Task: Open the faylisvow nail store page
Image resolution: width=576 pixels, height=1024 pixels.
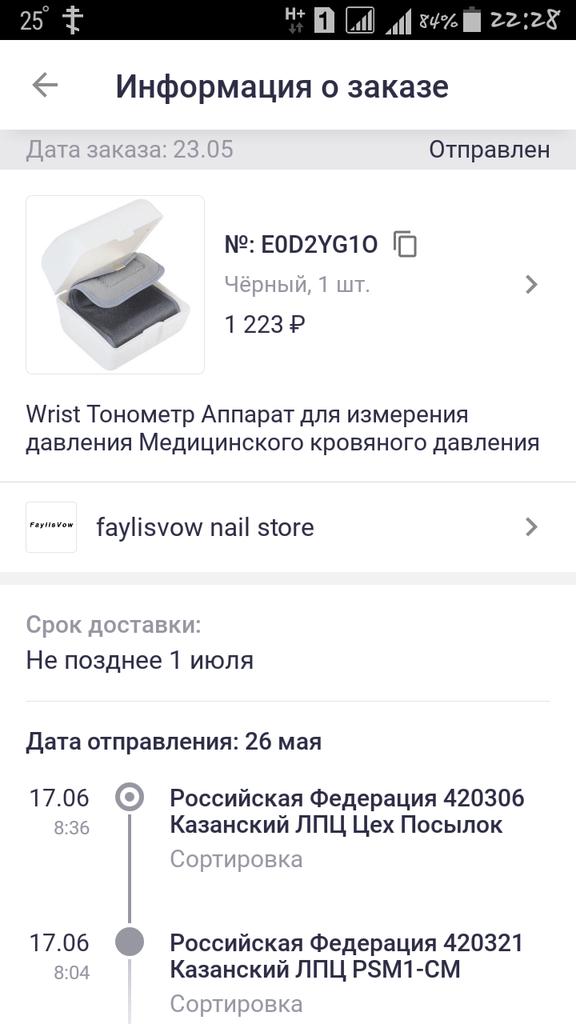Action: click(x=288, y=527)
